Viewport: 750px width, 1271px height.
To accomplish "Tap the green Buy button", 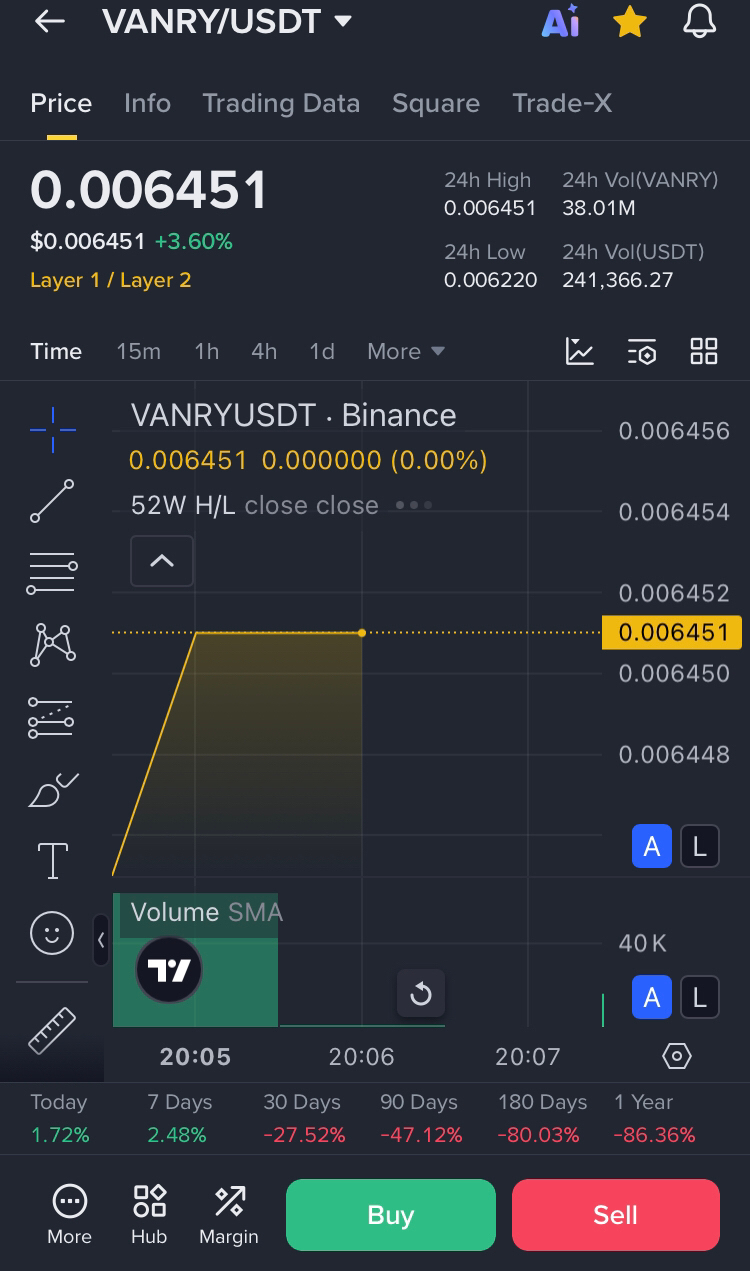I will (x=390, y=1214).
